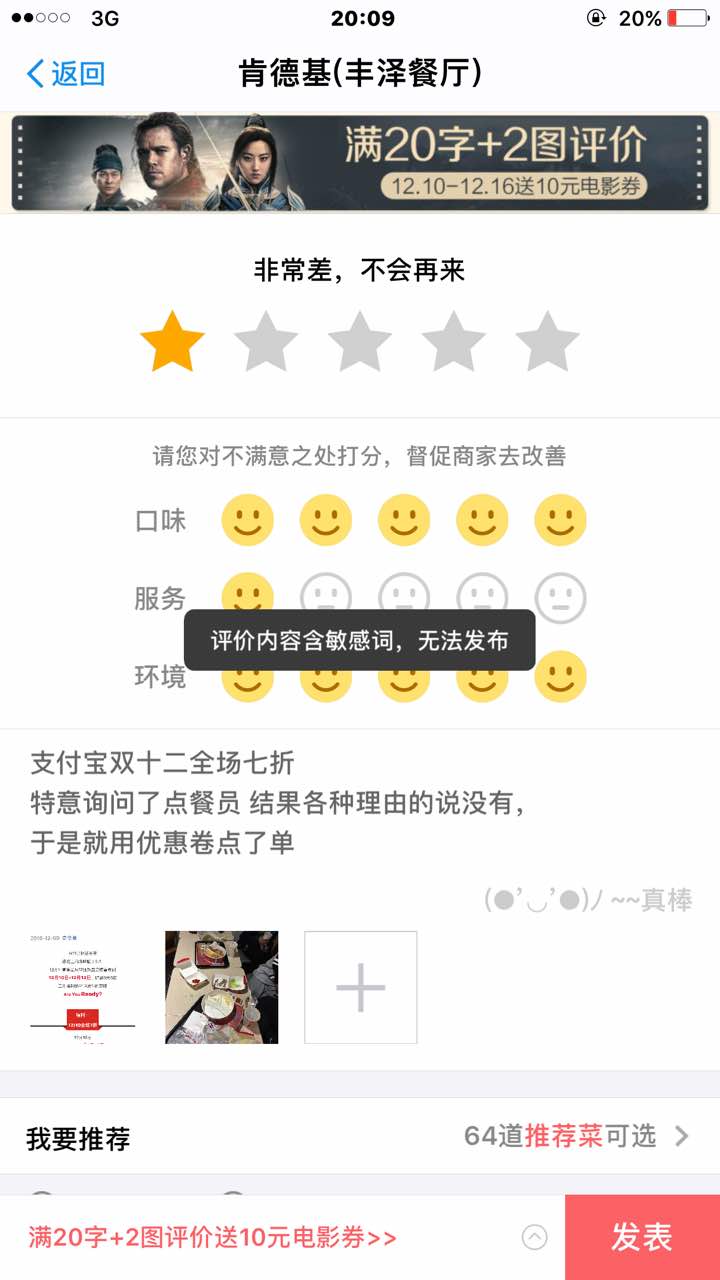Add another photo with the plus tile

coord(360,987)
